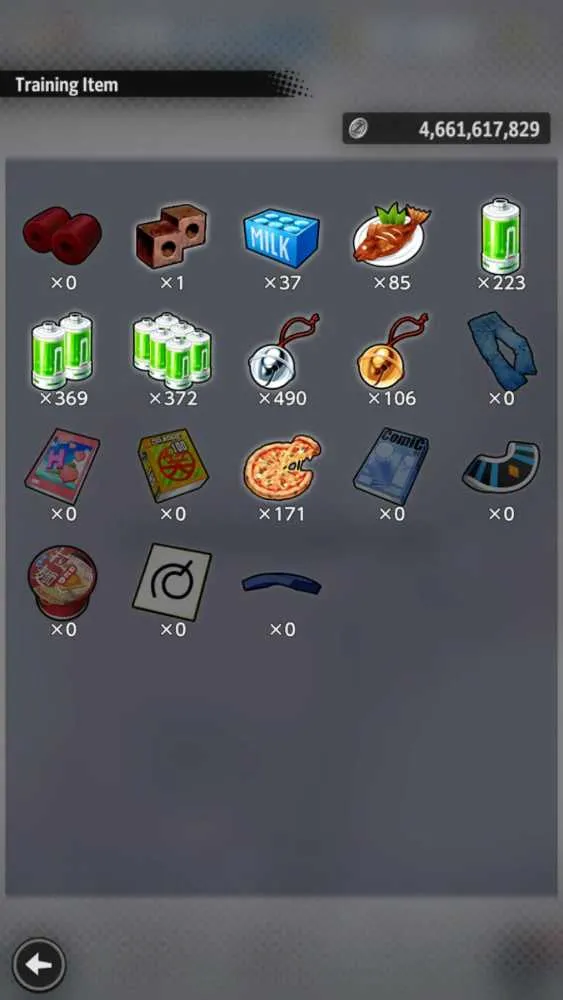Go back using the arrow button
Image resolution: width=563 pixels, height=1000 pixels.
tap(38, 964)
